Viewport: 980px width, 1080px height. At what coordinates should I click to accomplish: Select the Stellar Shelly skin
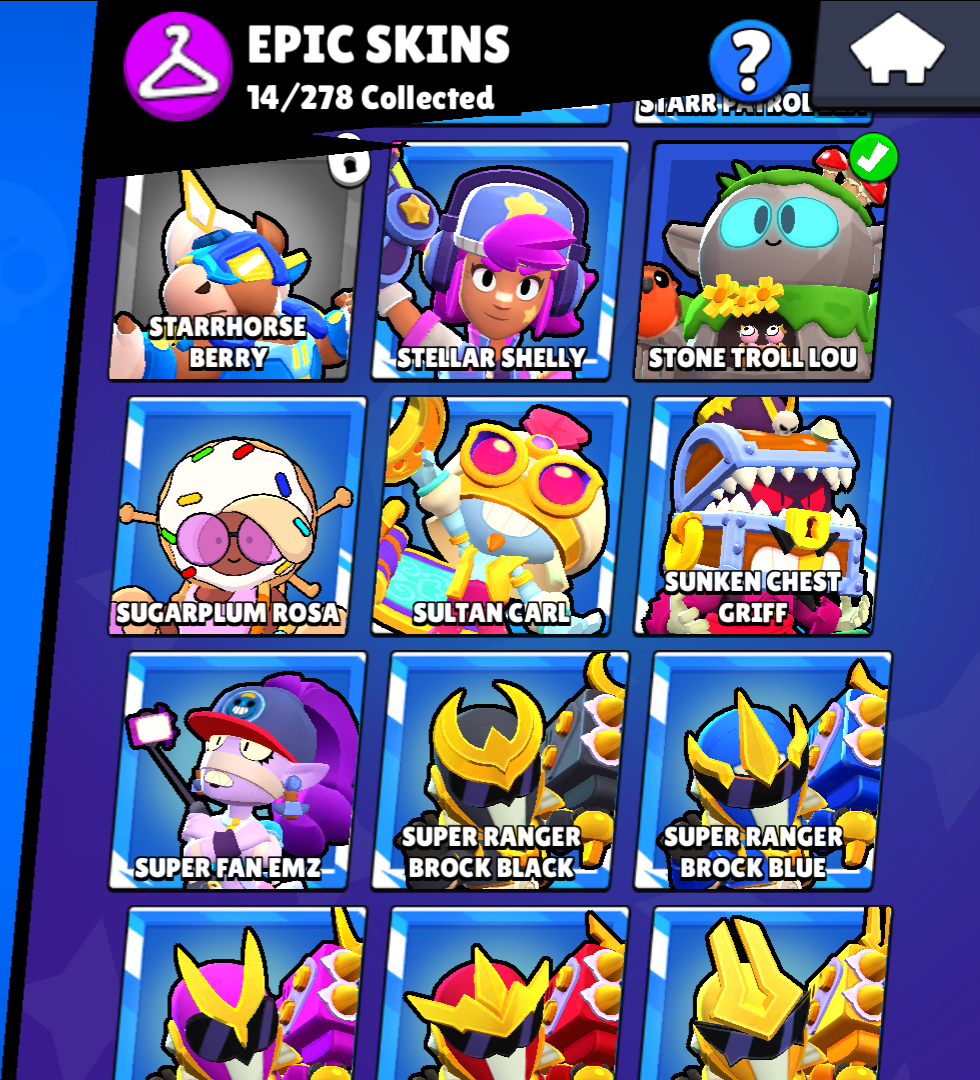500,262
